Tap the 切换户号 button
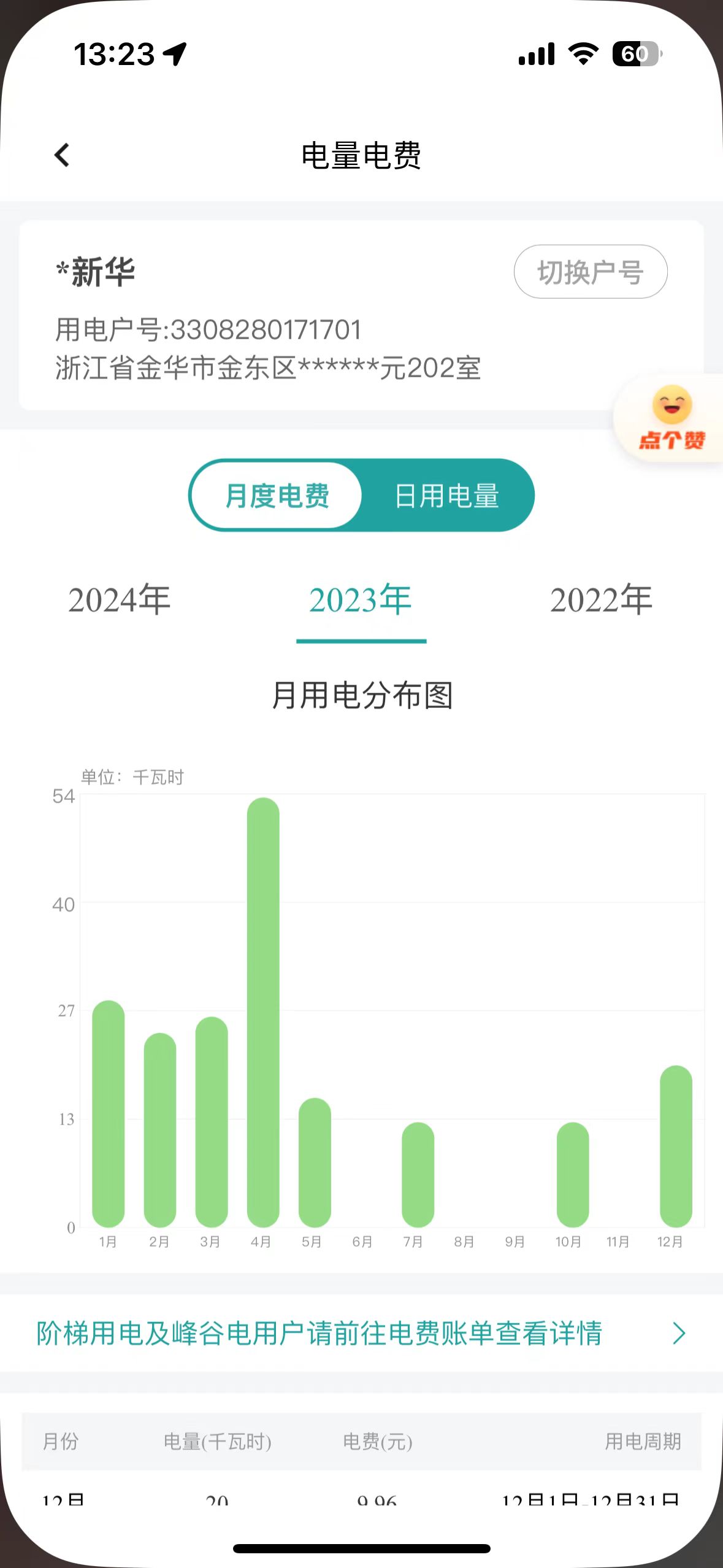This screenshot has height=1568, width=723. [590, 272]
